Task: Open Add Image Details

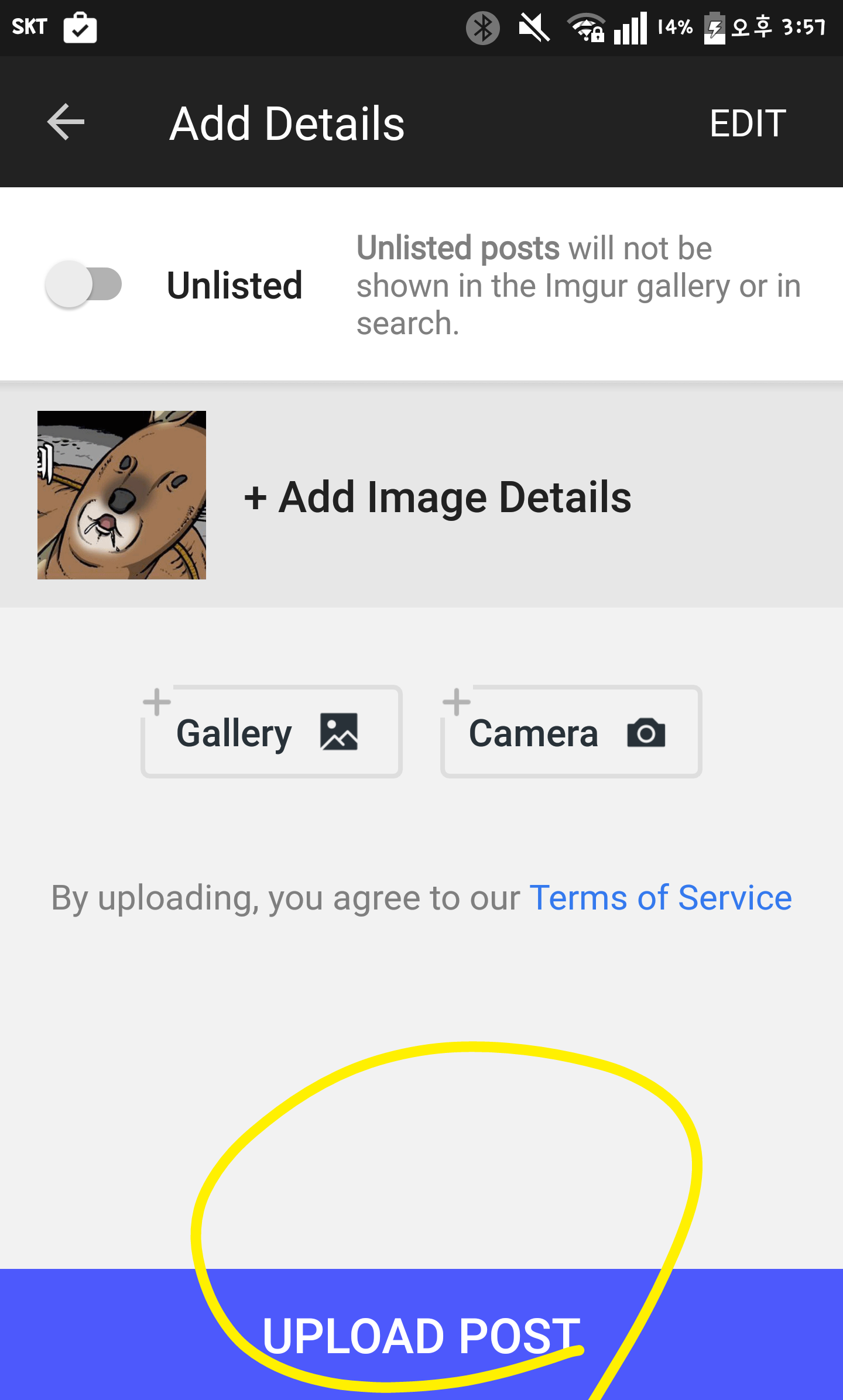Action: tap(437, 497)
